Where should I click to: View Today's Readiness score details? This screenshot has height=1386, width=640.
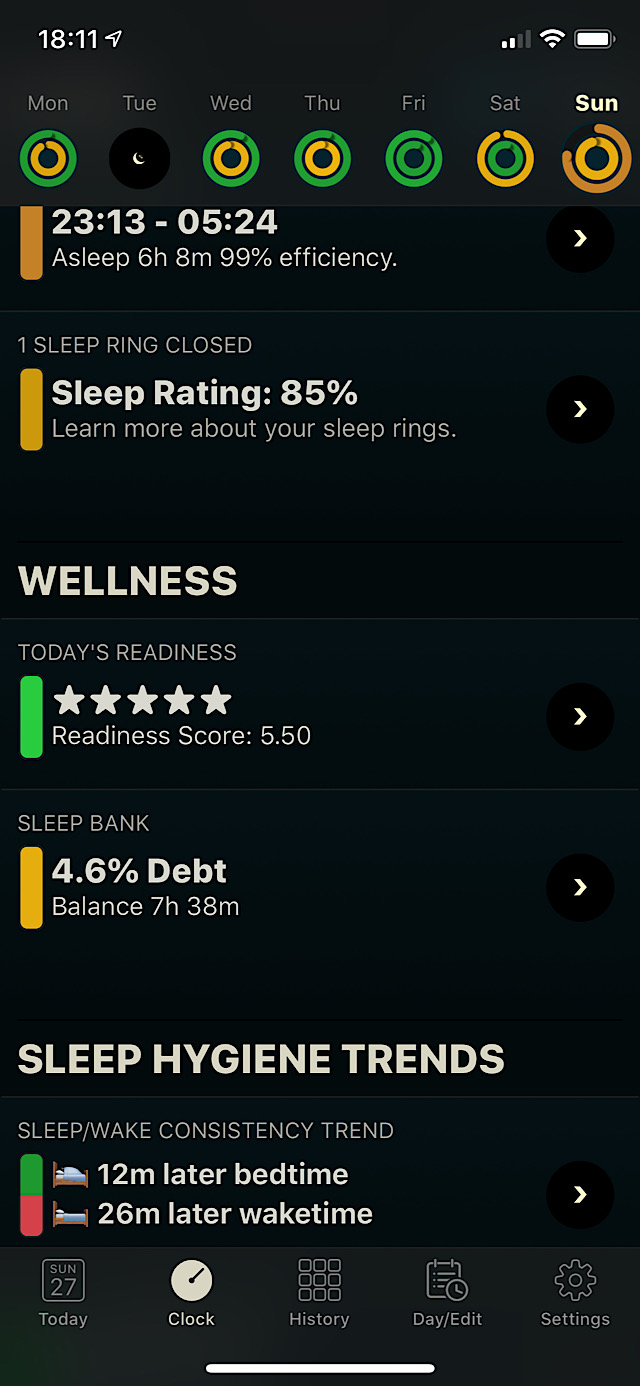click(x=580, y=717)
